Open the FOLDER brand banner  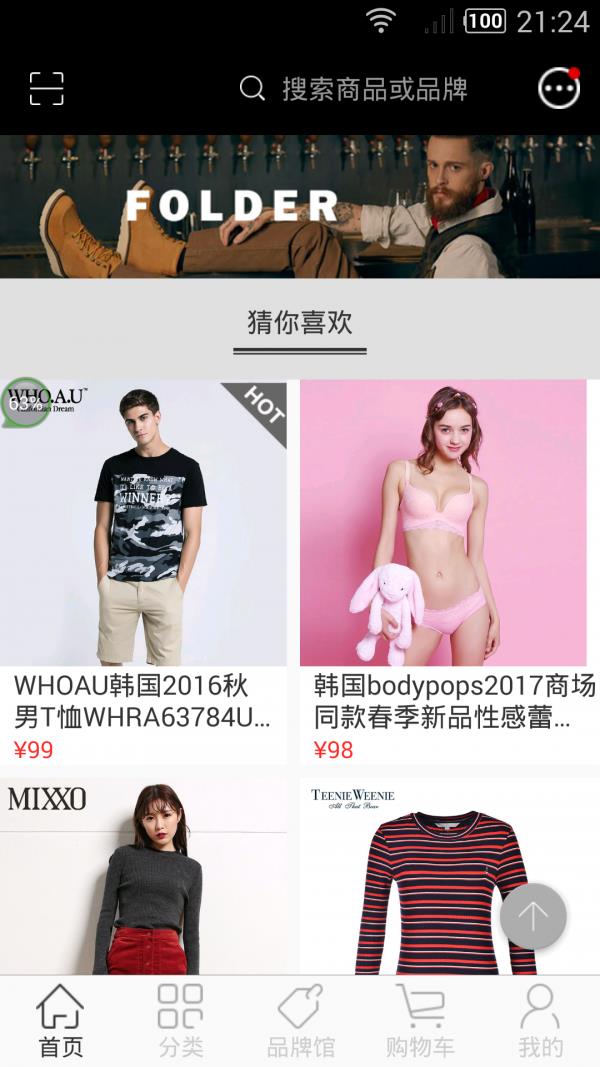pyautogui.click(x=300, y=206)
